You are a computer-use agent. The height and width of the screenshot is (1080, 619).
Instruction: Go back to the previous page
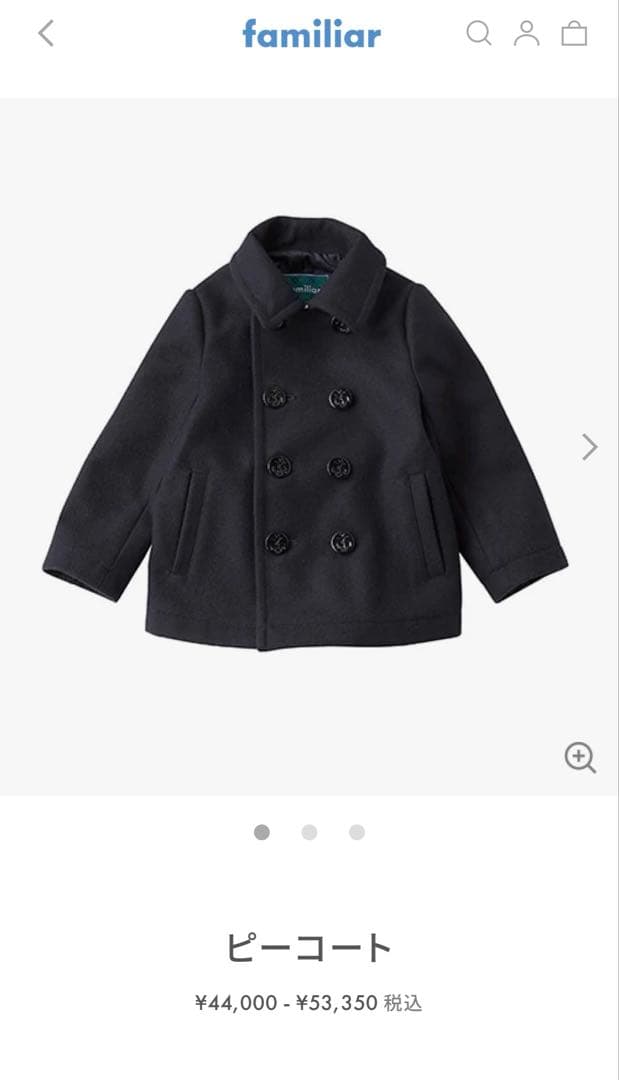tap(46, 34)
